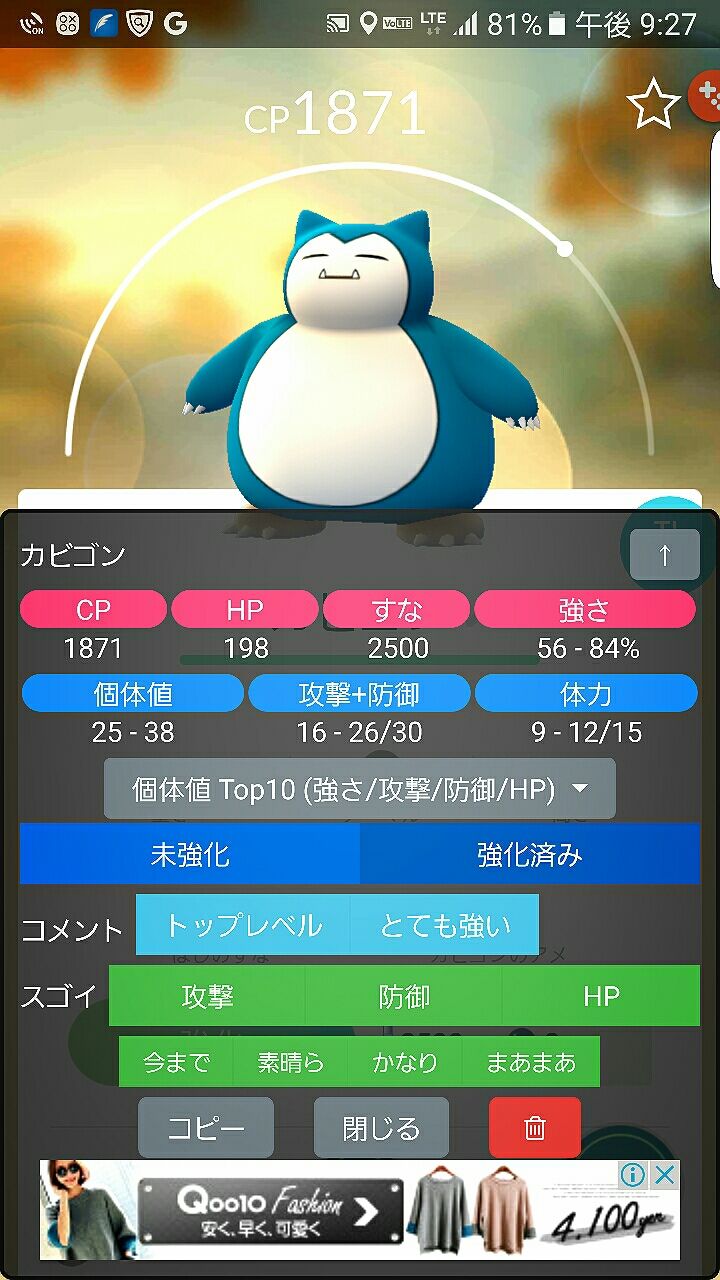Switch to the 未強化 tab
This screenshot has height=1280, width=720.
click(x=190, y=855)
